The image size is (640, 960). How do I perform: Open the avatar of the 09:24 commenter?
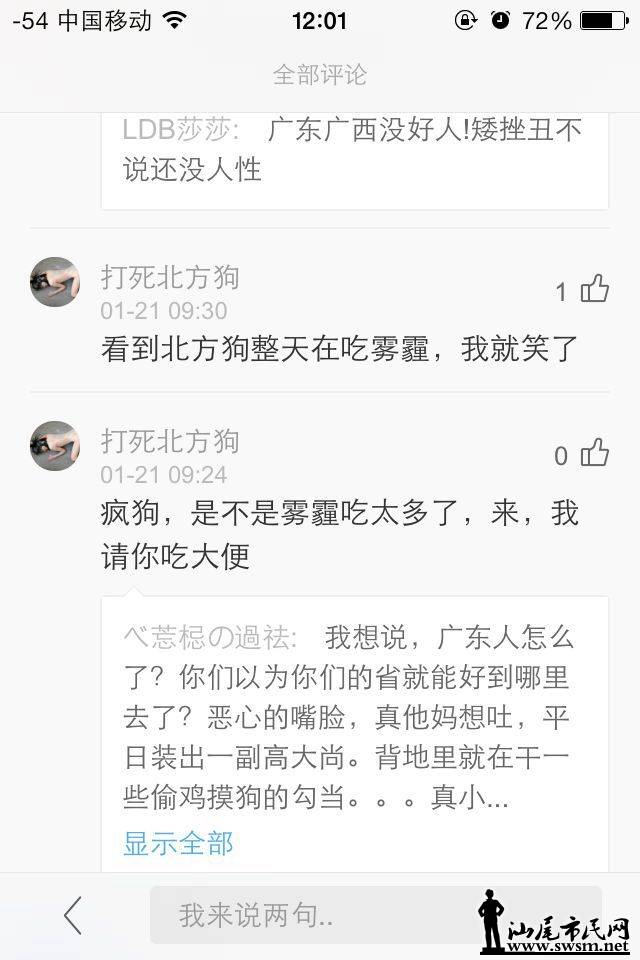point(55,446)
